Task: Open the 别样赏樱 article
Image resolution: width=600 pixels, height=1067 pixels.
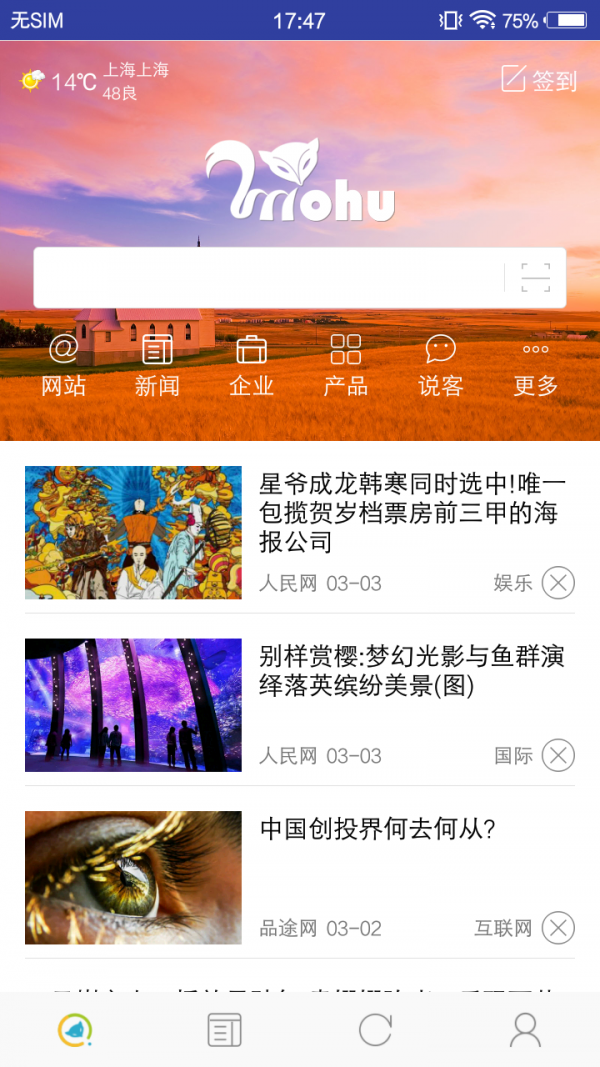Action: tap(411, 671)
